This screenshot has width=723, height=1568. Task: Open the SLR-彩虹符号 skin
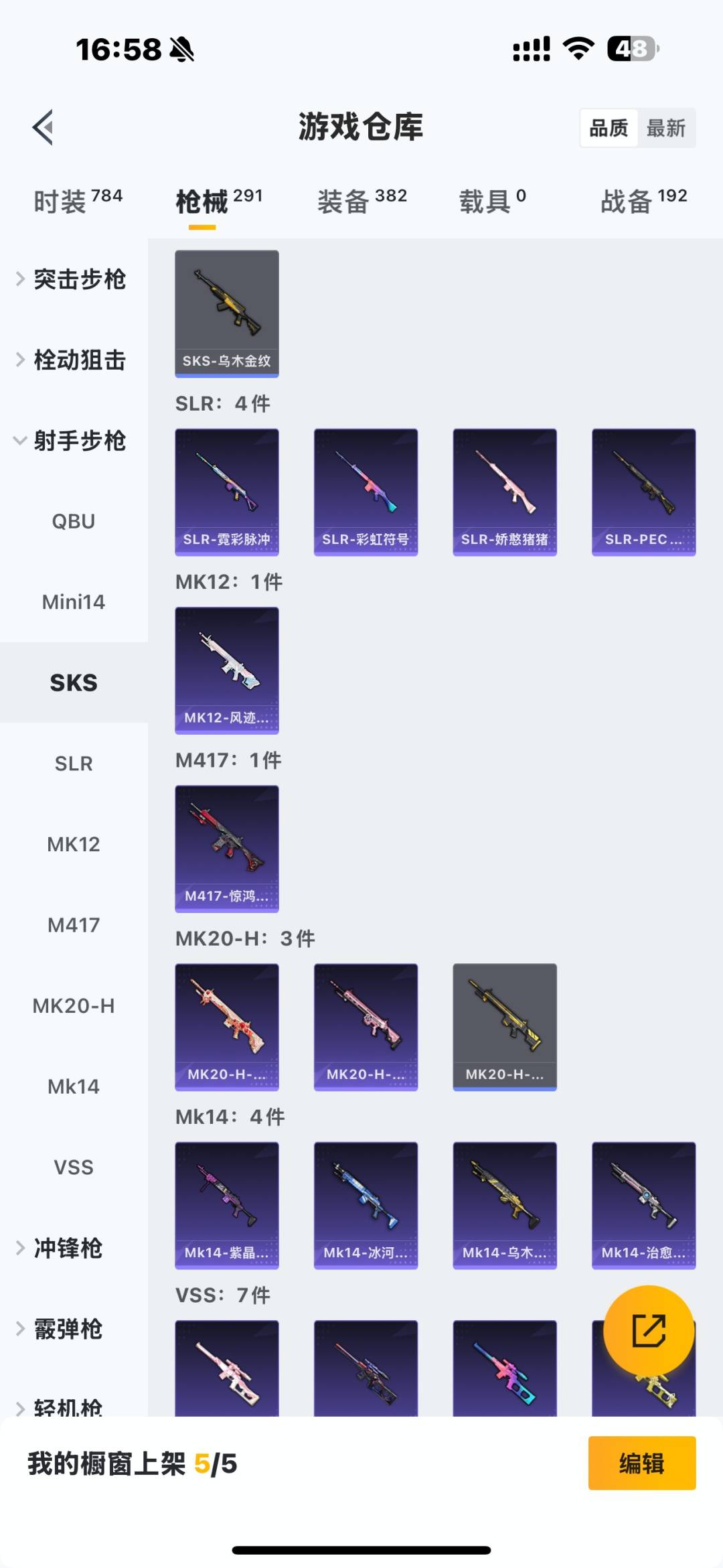pyautogui.click(x=366, y=492)
